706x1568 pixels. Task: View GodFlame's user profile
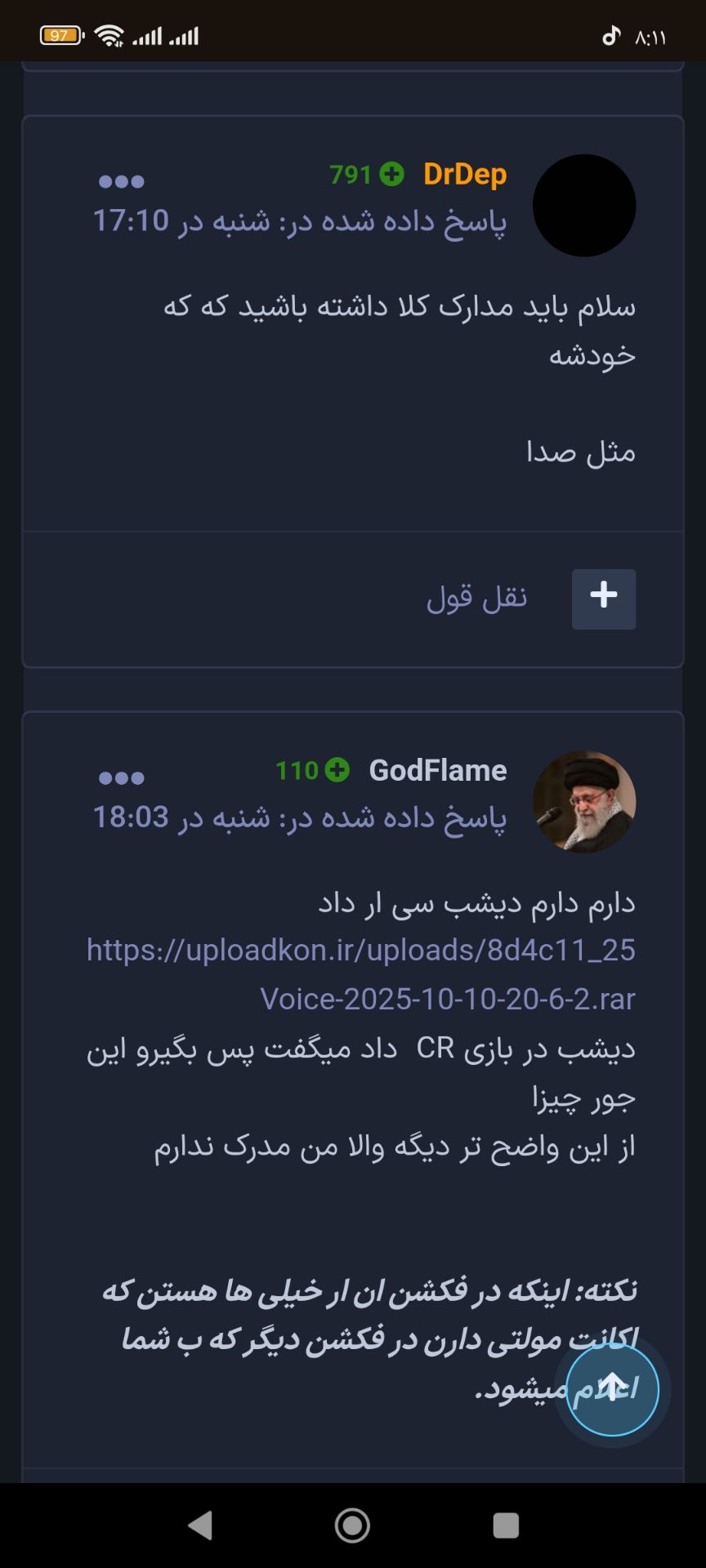click(437, 770)
